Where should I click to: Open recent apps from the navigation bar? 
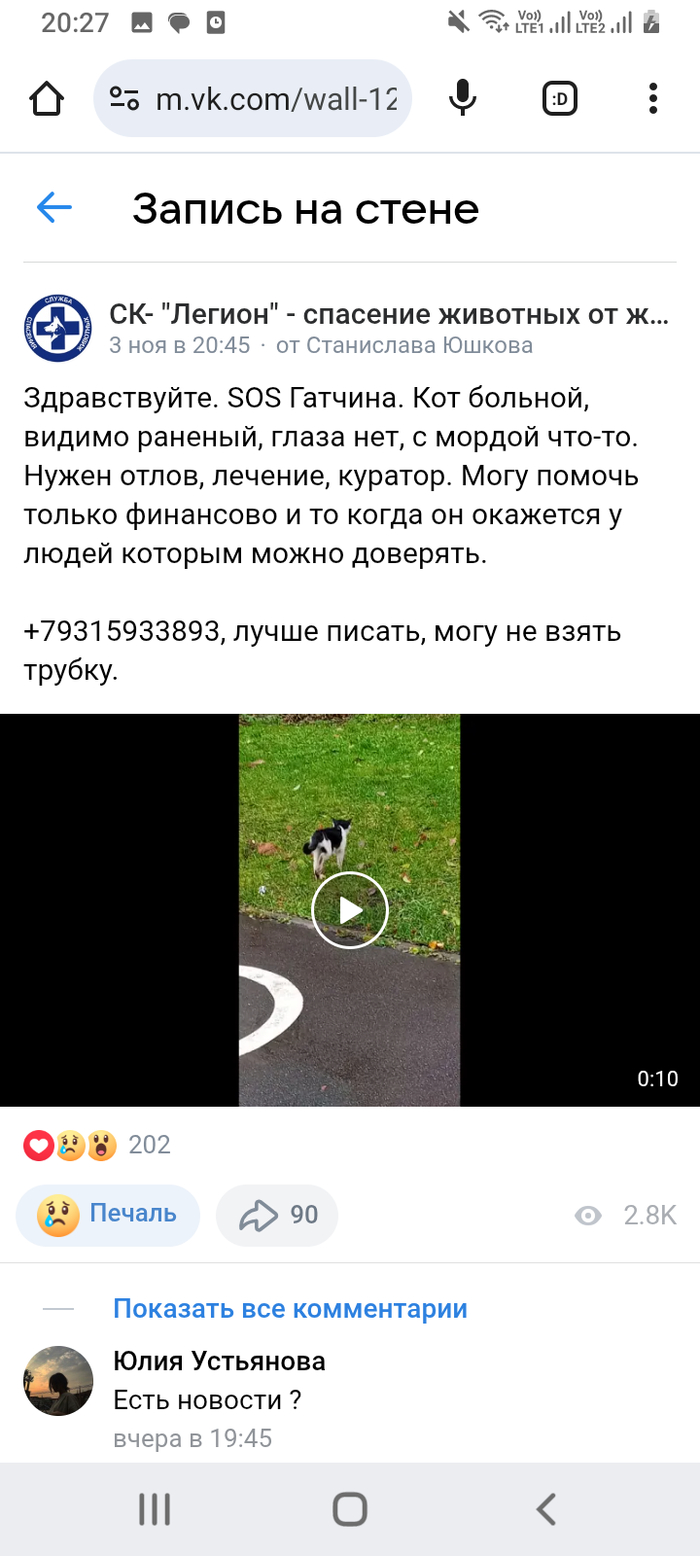(154, 1509)
